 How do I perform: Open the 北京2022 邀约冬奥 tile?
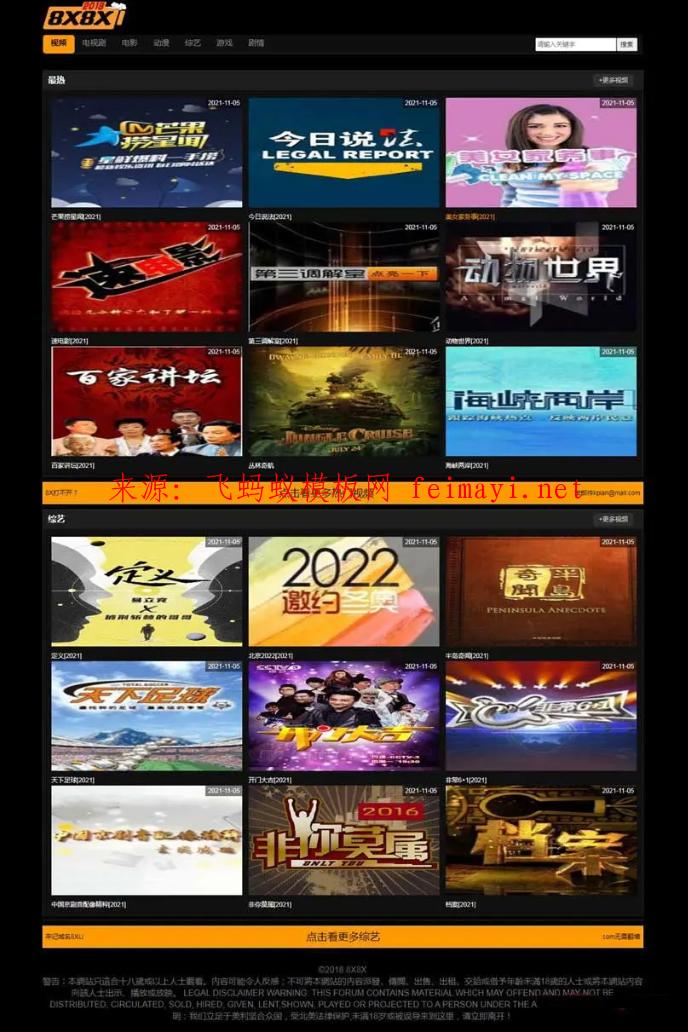pos(344,592)
